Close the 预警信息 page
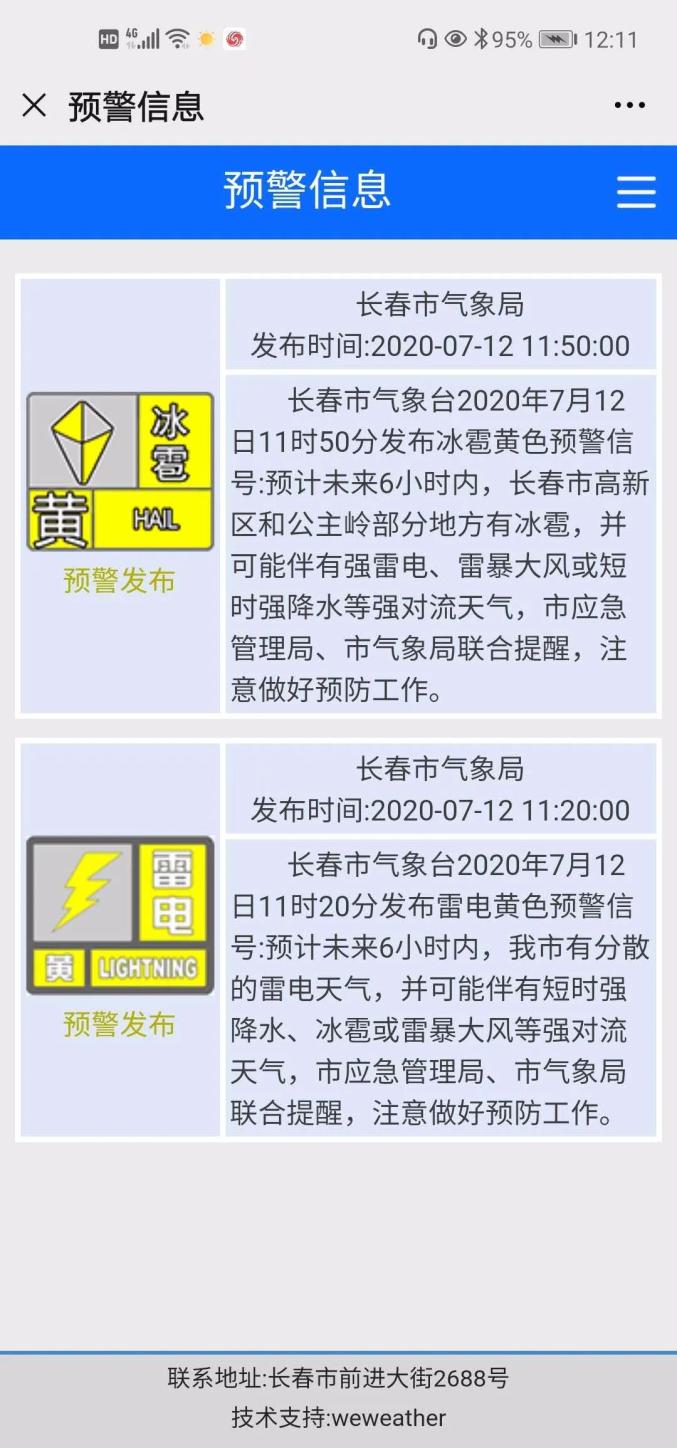This screenshot has height=1448, width=677. (34, 105)
